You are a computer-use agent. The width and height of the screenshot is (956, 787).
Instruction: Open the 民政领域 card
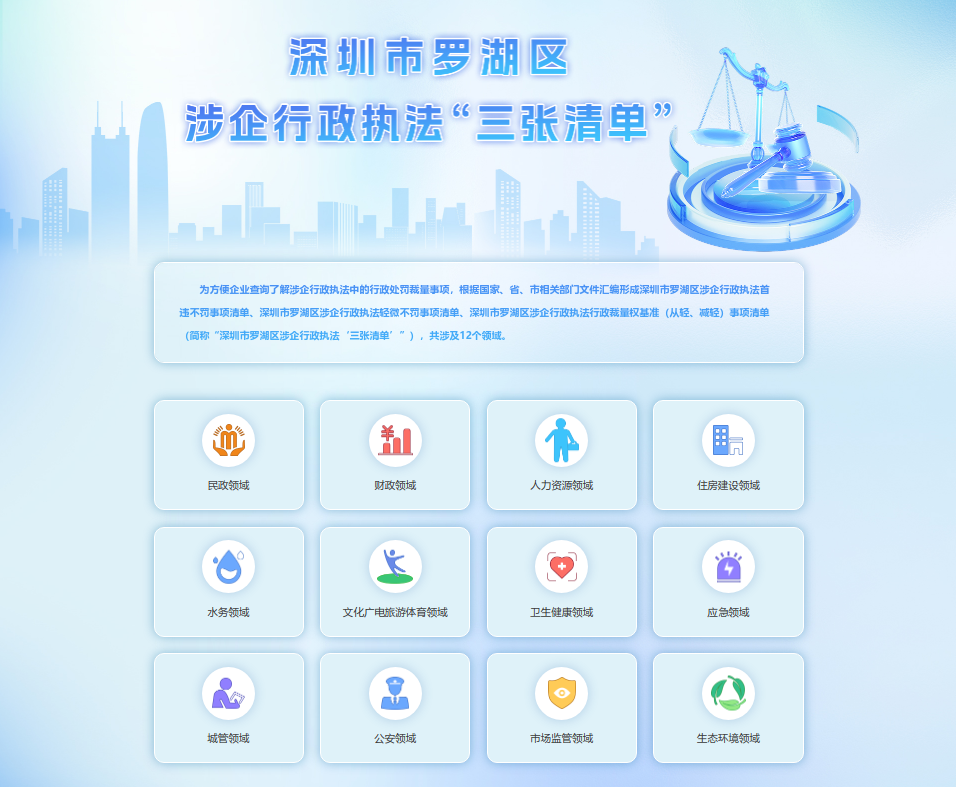(228, 455)
